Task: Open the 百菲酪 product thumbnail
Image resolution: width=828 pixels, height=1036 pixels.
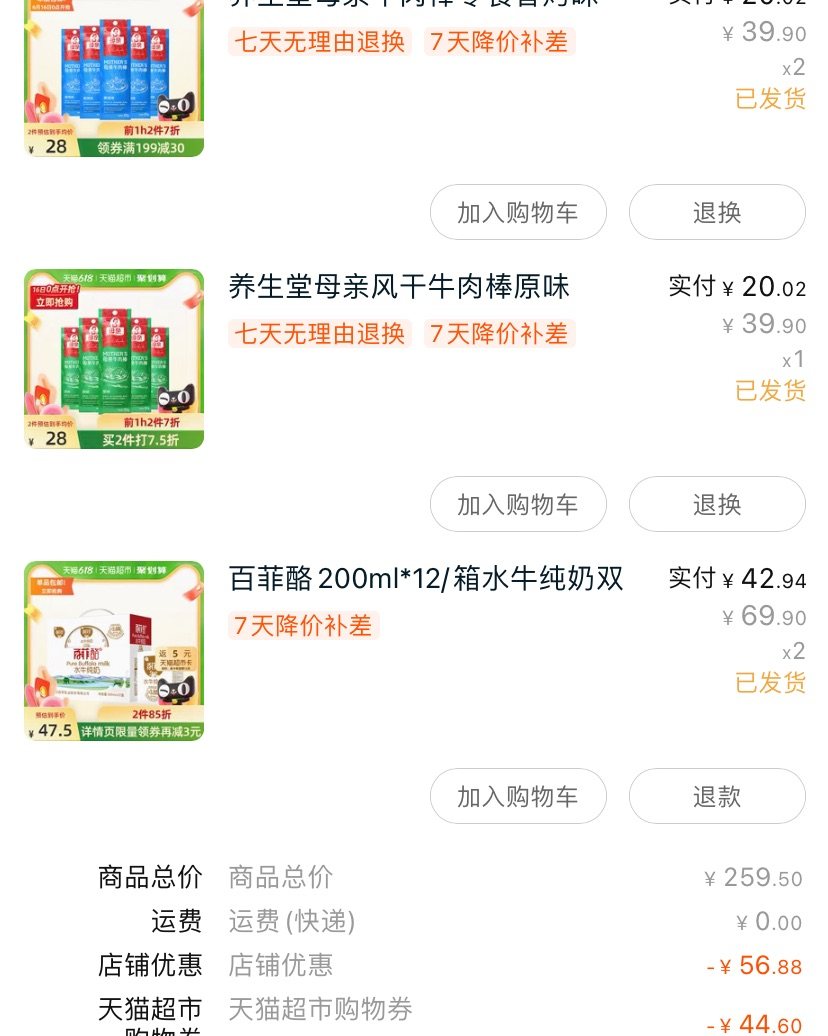Action: coord(113,650)
